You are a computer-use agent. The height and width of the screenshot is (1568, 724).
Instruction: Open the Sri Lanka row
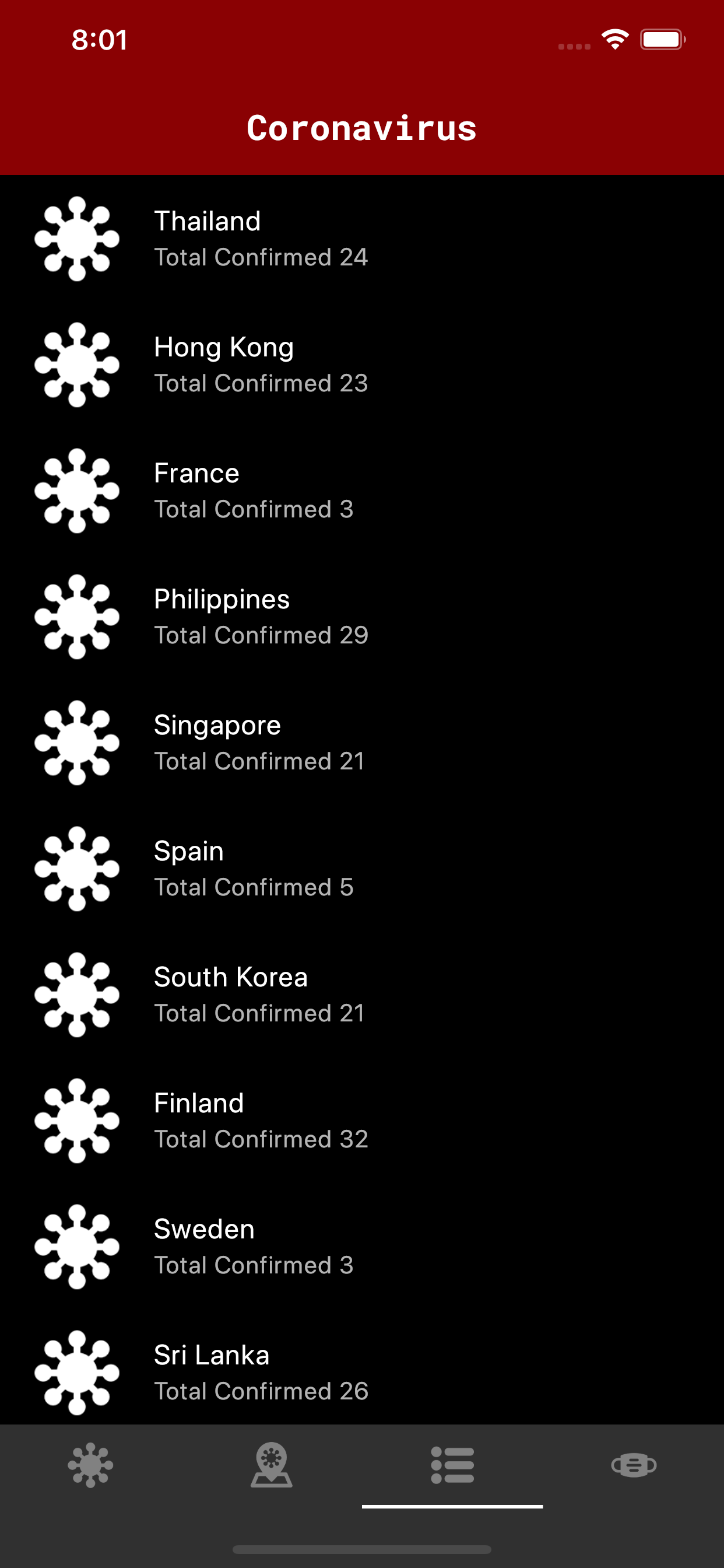362,1373
